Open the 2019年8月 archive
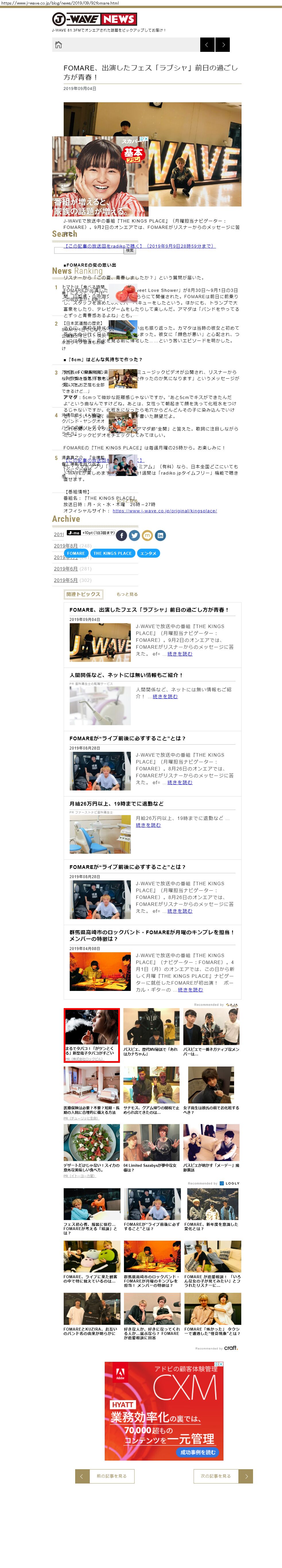 pyautogui.click(x=66, y=546)
